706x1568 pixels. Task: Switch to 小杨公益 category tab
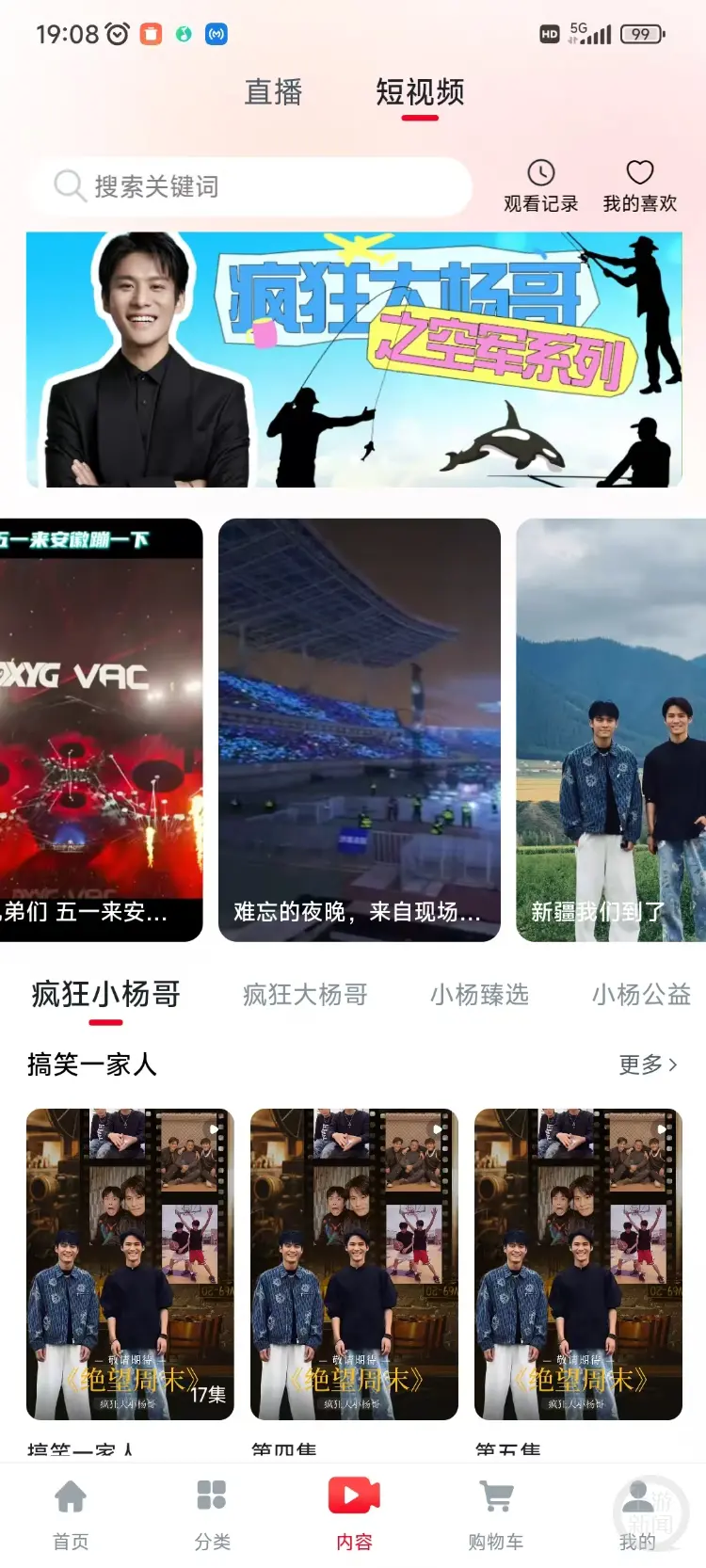641,995
